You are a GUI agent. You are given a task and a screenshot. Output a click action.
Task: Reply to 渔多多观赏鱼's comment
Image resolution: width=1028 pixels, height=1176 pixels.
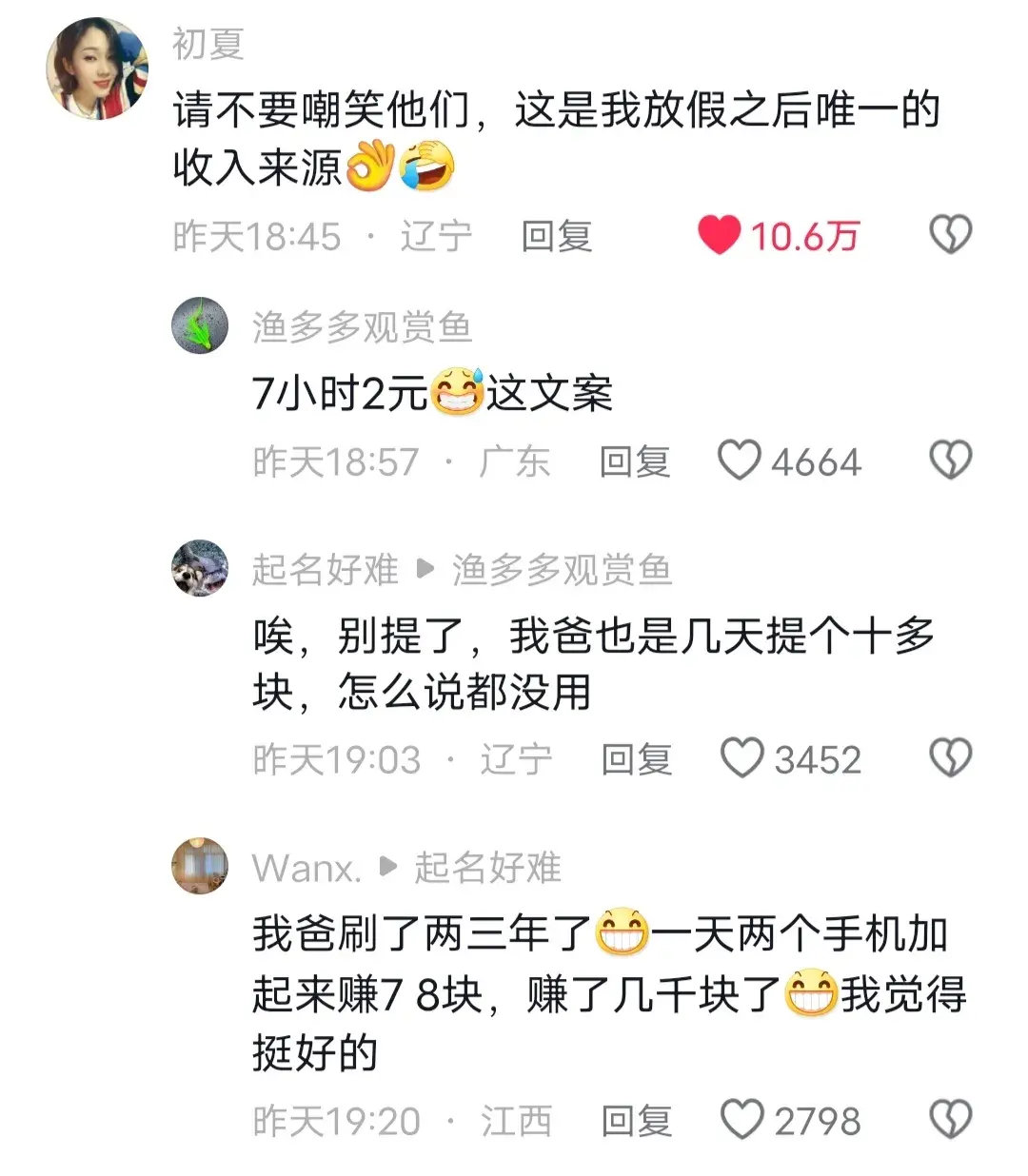click(x=635, y=461)
